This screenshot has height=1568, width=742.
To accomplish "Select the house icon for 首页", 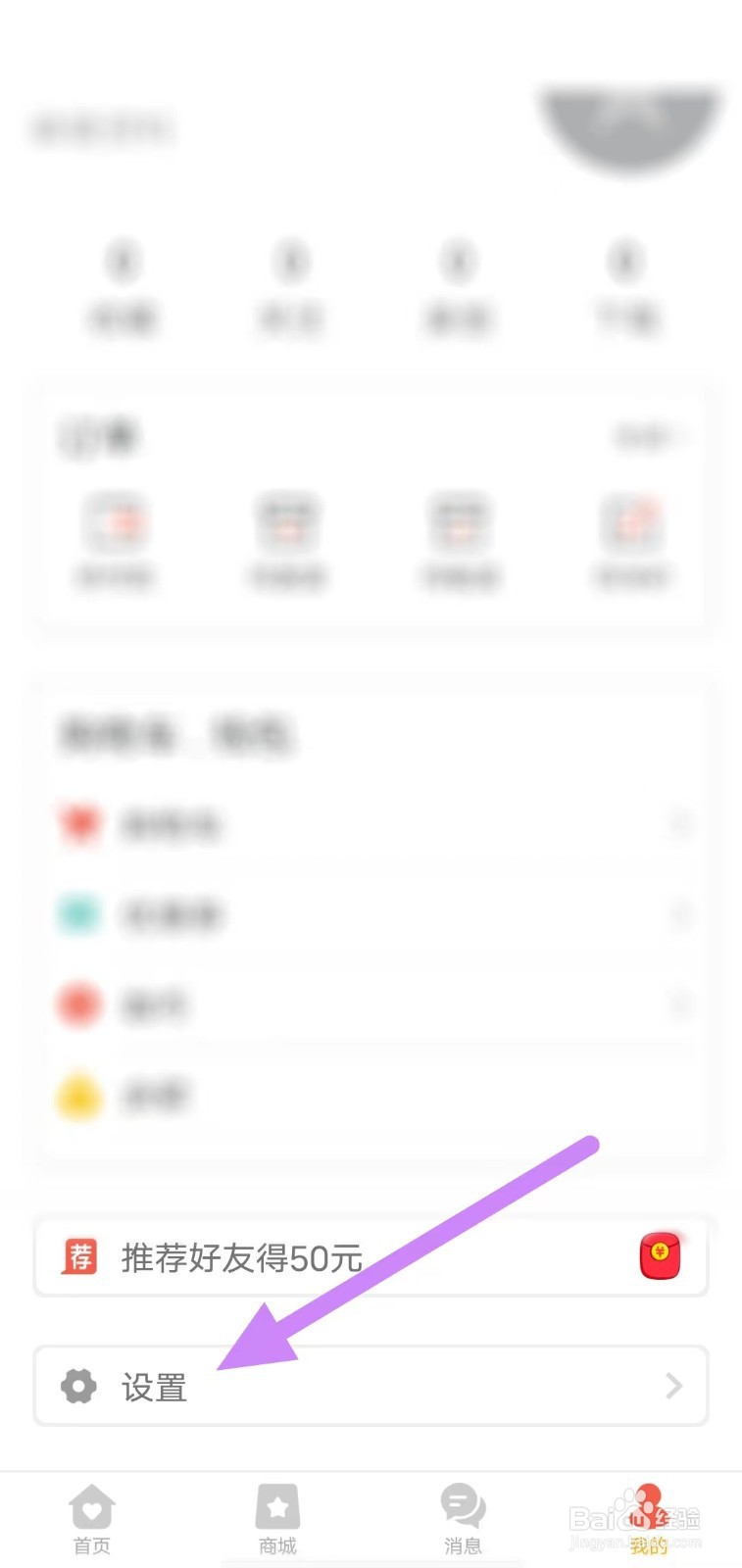I will (x=92, y=1504).
